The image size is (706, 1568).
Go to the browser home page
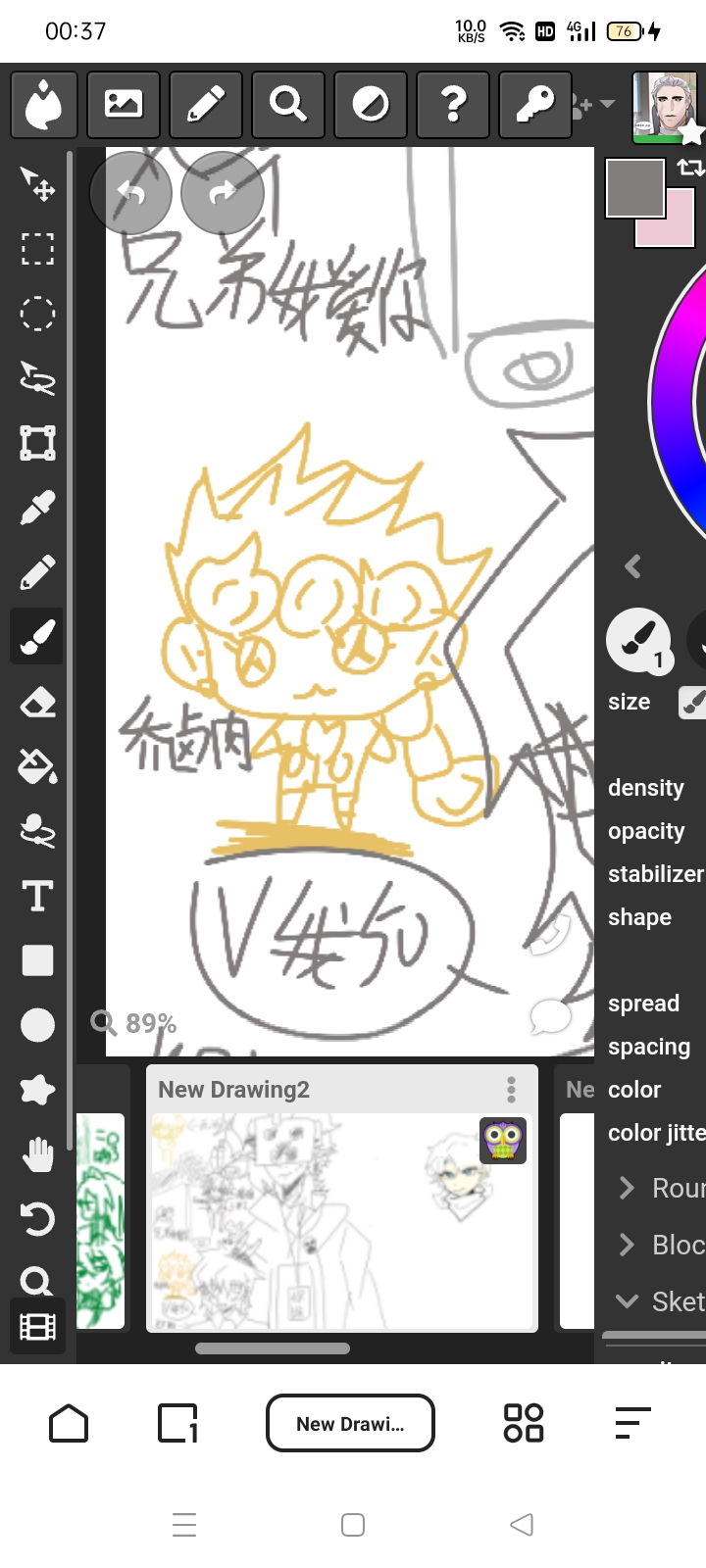pyautogui.click(x=69, y=1423)
